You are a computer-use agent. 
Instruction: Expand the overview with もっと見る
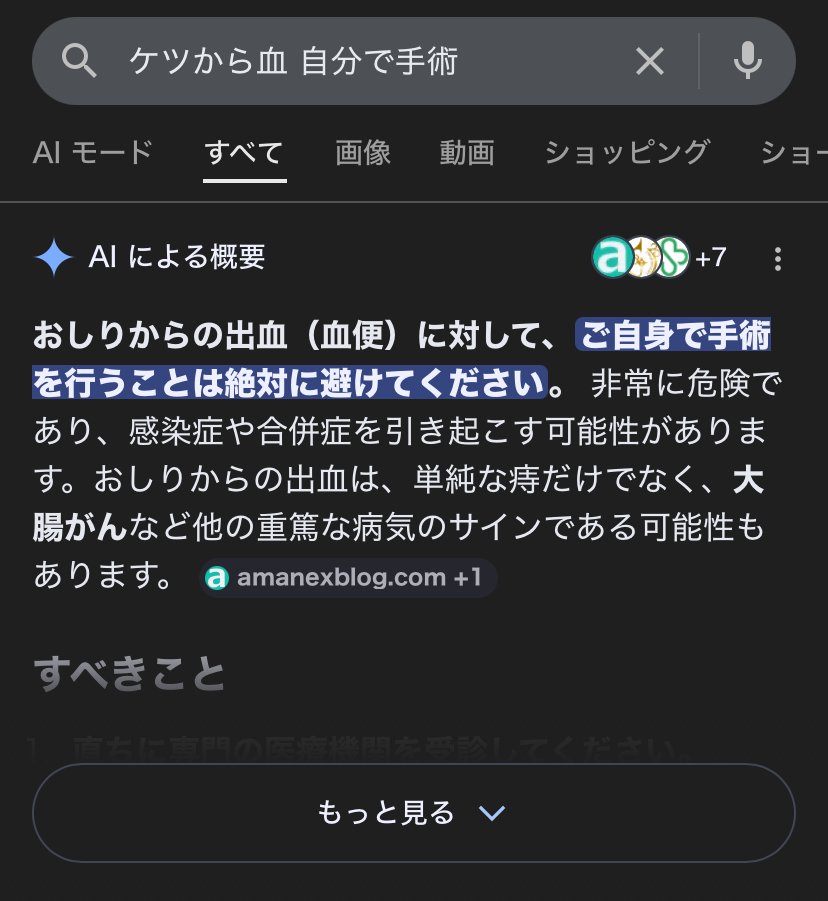point(413,813)
